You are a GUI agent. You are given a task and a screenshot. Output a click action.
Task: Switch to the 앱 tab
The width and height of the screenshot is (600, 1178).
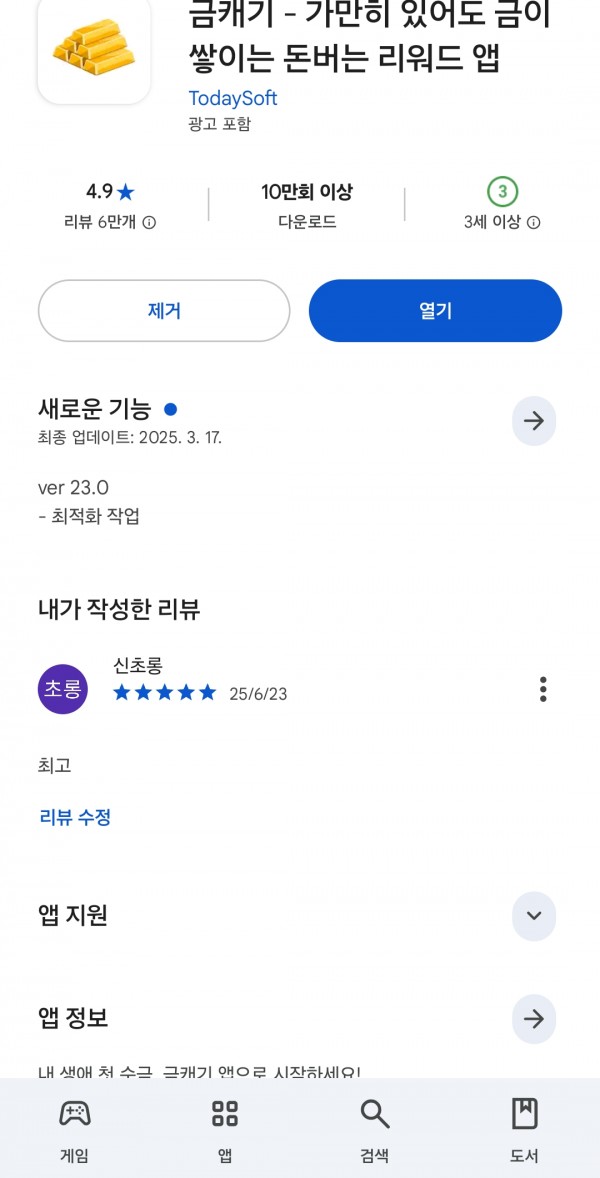tap(225, 1128)
